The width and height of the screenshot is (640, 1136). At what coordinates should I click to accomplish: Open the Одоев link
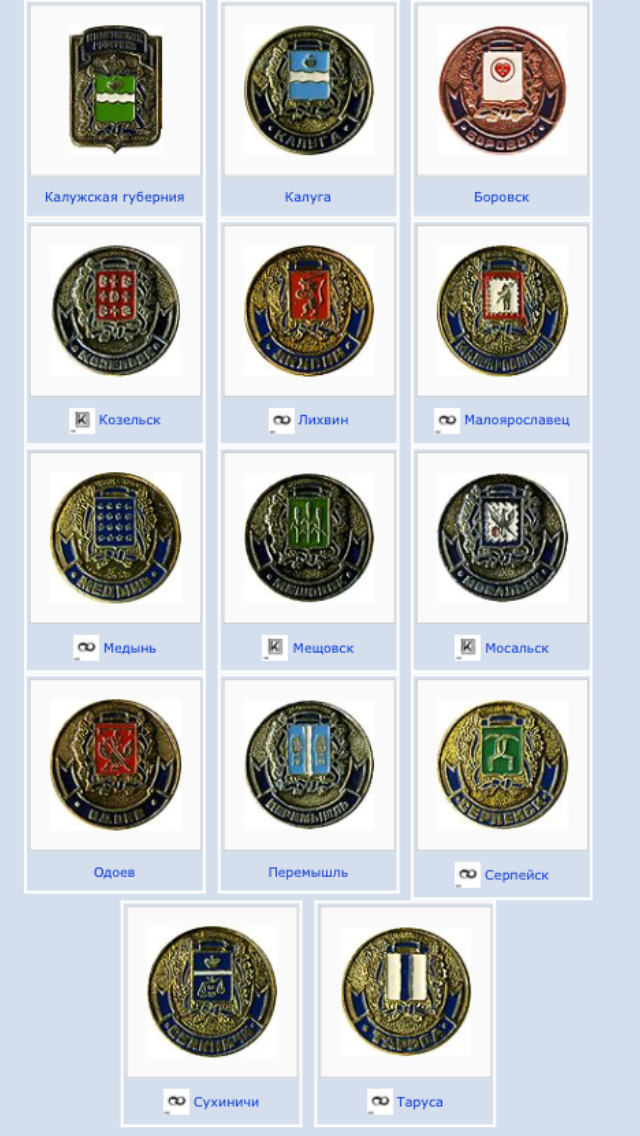tap(115, 872)
